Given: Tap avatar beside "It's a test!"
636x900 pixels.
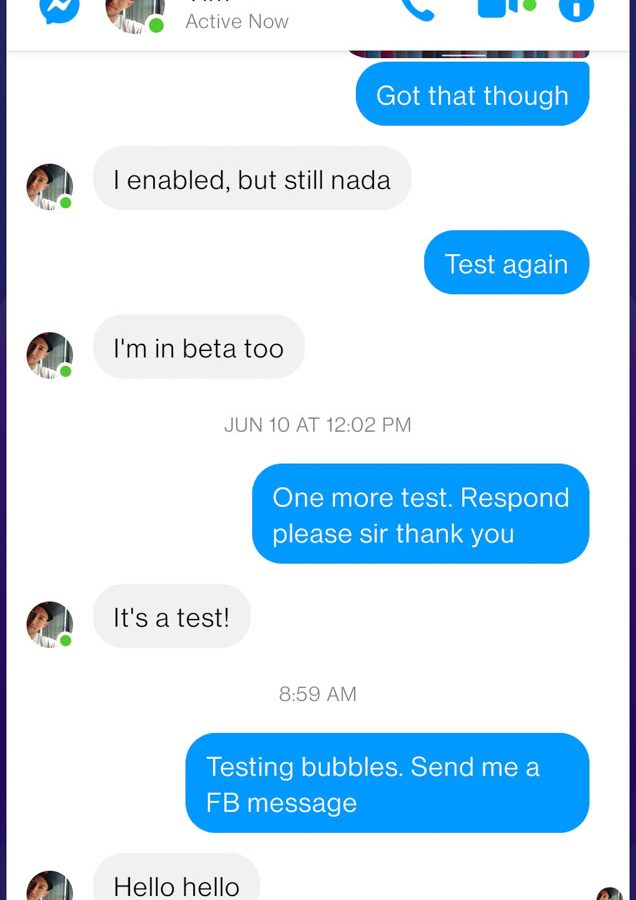Looking at the screenshot, I should (49, 624).
